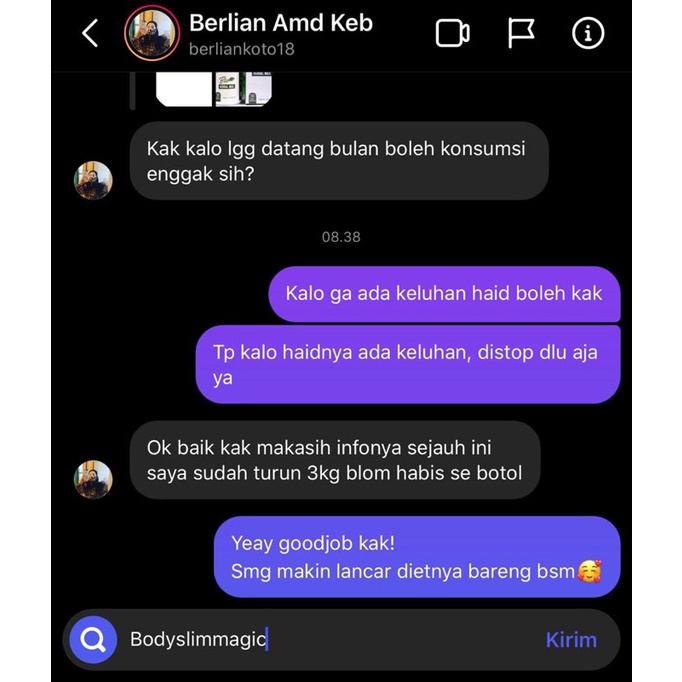Open the shared post preview thumbnail

214,90
